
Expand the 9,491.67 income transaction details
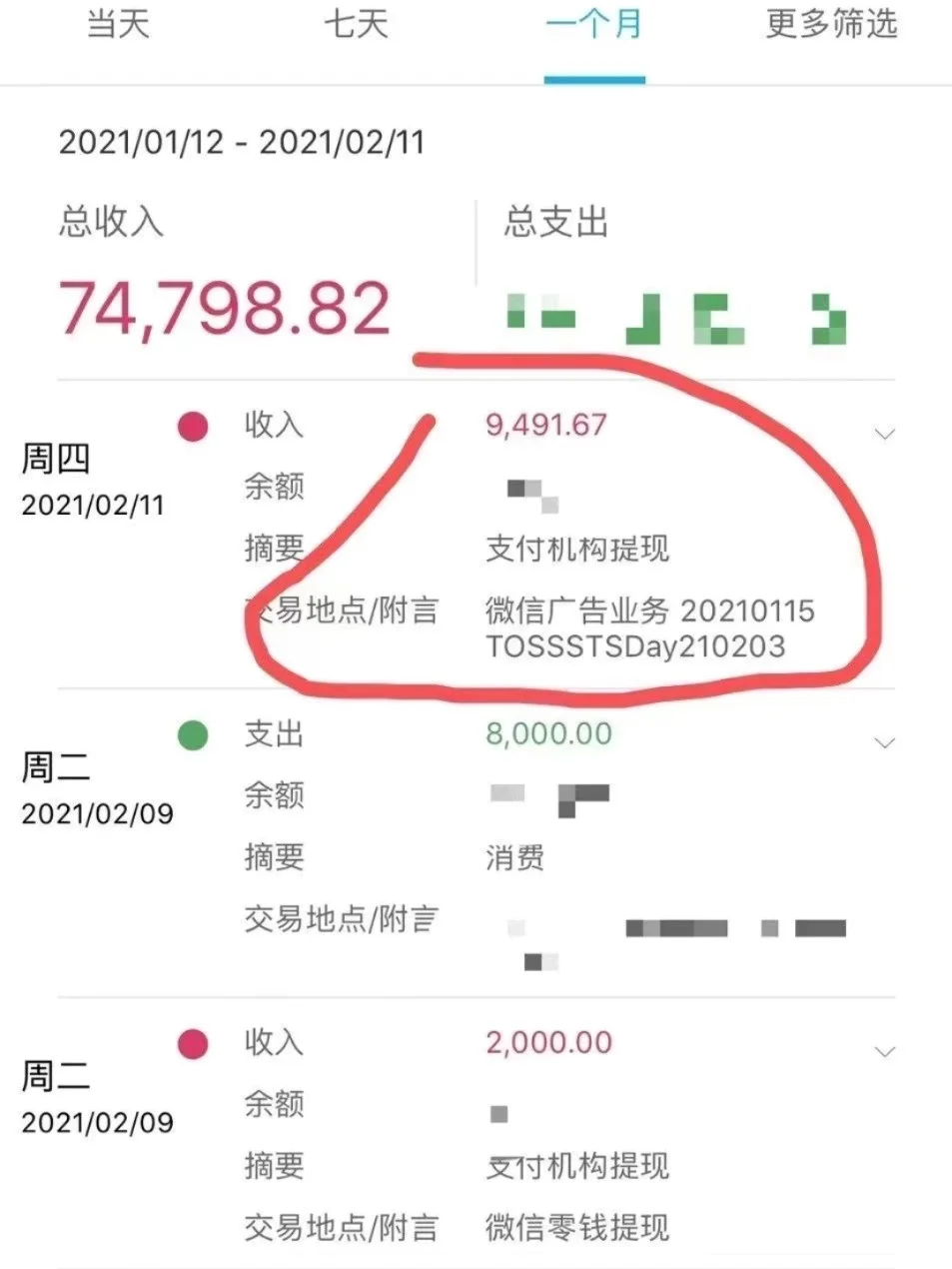[884, 433]
